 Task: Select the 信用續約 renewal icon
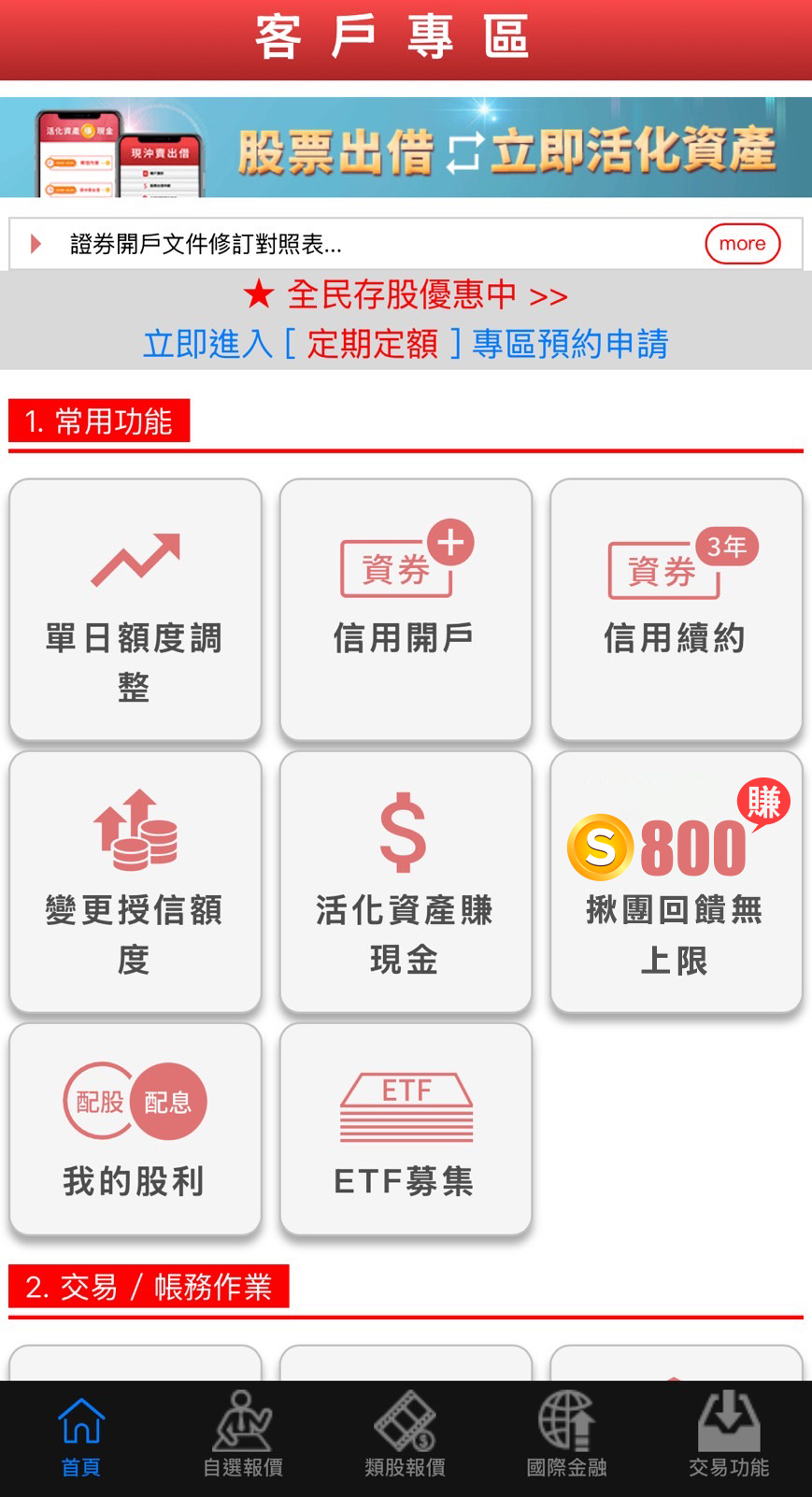click(675, 607)
